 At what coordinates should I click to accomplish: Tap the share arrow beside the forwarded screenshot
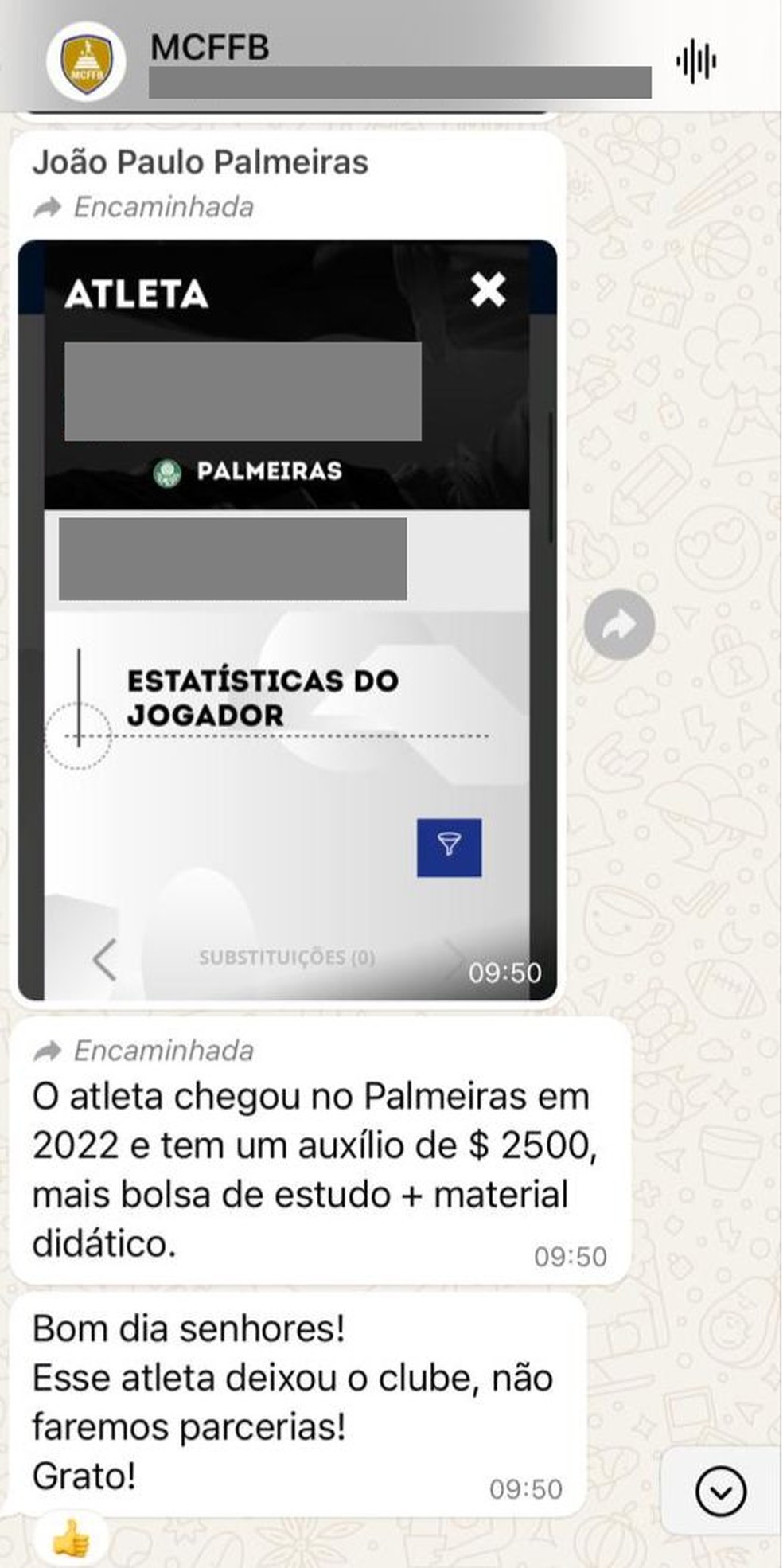[x=618, y=626]
